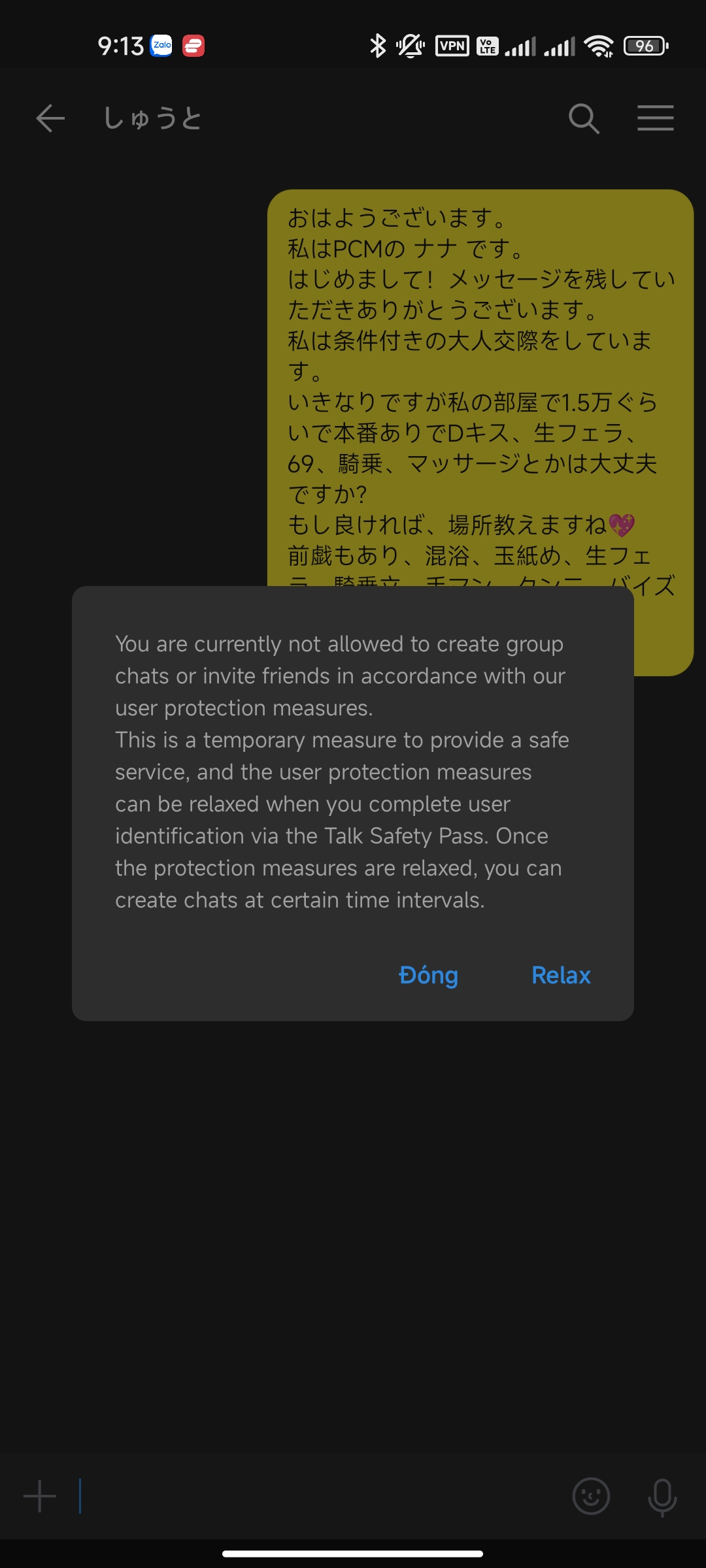Screen dimensions: 706x1568
Task: Tap Relax to ease protection measures
Action: click(x=561, y=975)
